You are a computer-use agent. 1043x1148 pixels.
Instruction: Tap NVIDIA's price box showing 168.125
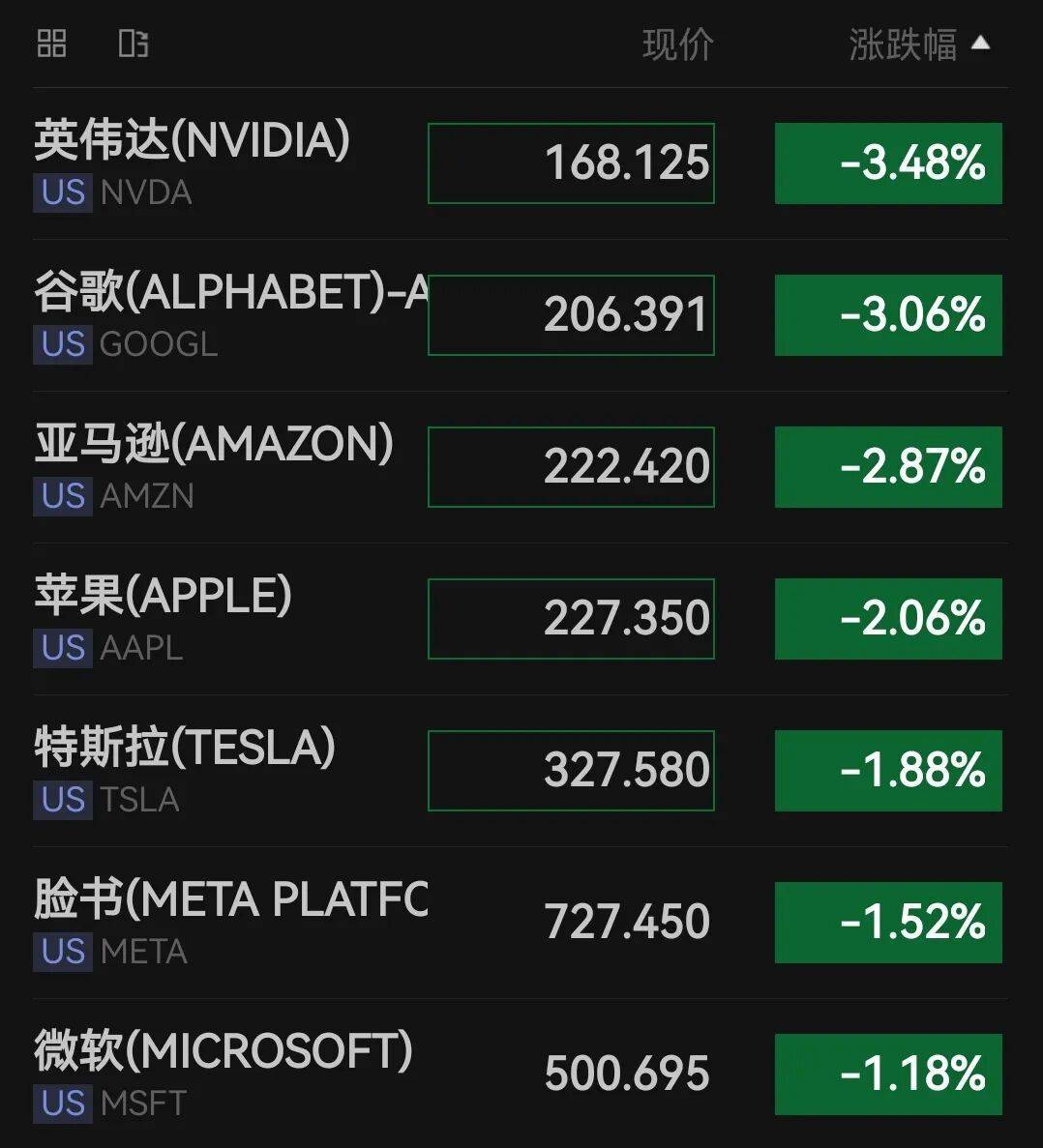[x=571, y=162]
